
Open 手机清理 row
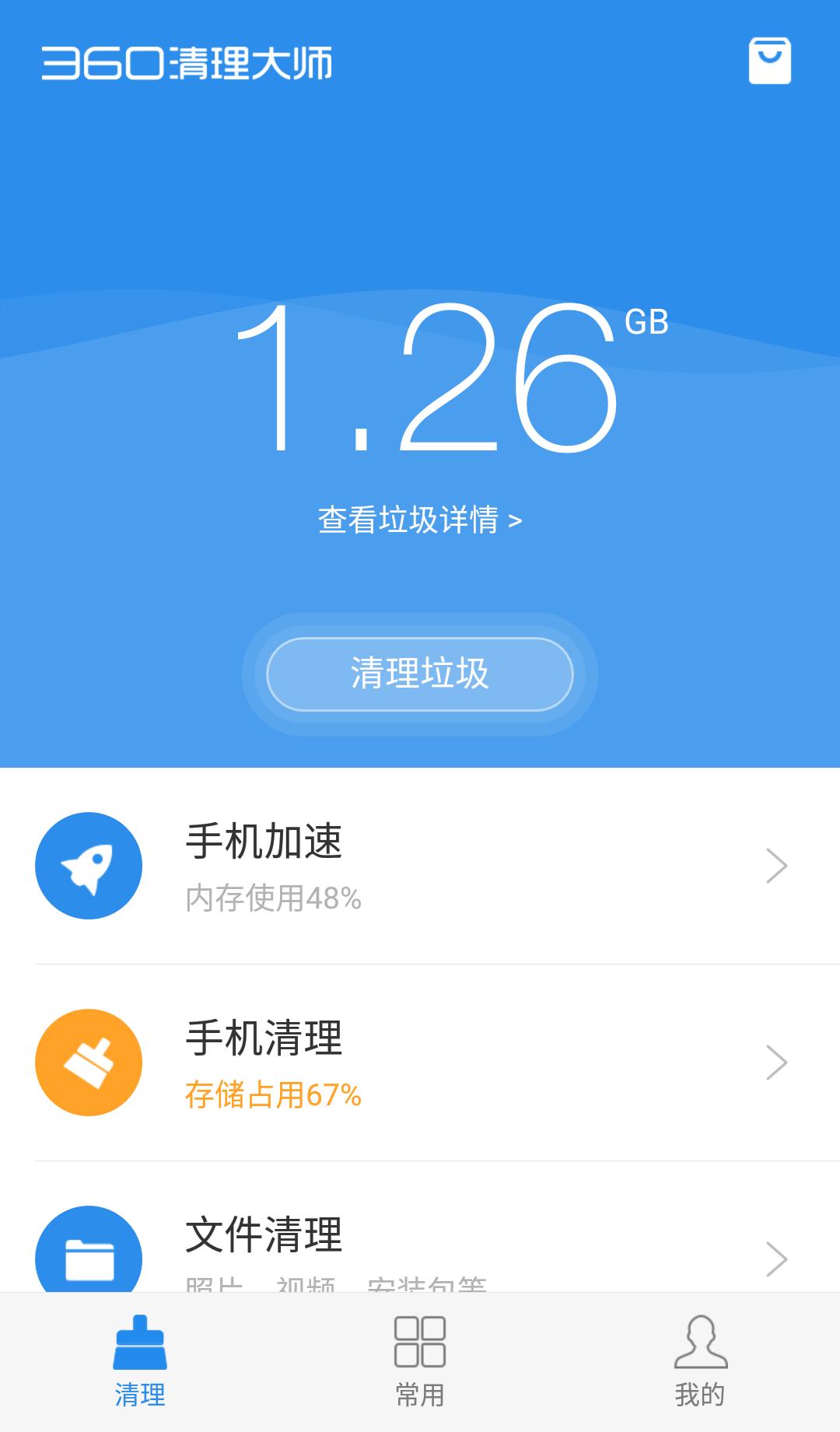point(420,1063)
